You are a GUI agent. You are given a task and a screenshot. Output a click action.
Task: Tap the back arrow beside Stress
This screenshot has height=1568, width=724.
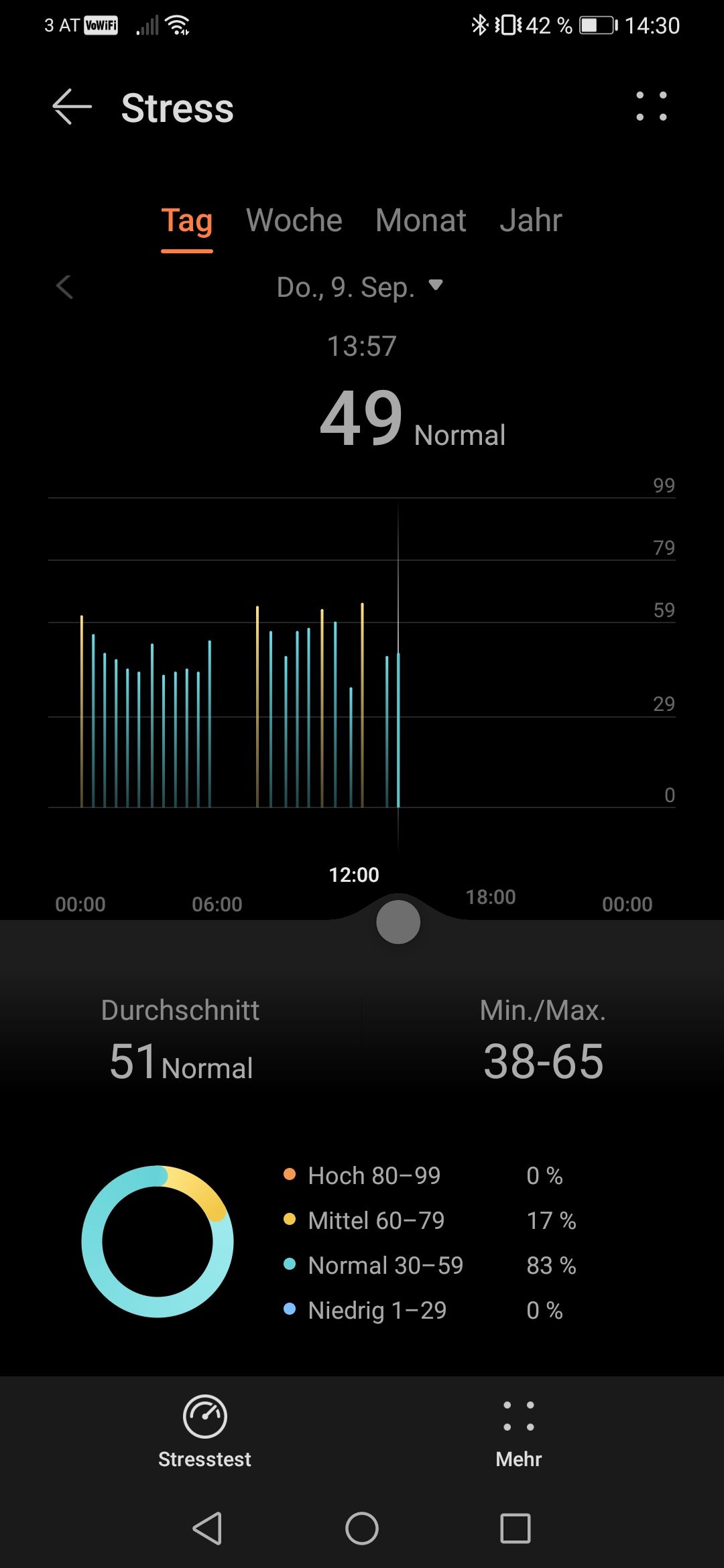(x=70, y=107)
